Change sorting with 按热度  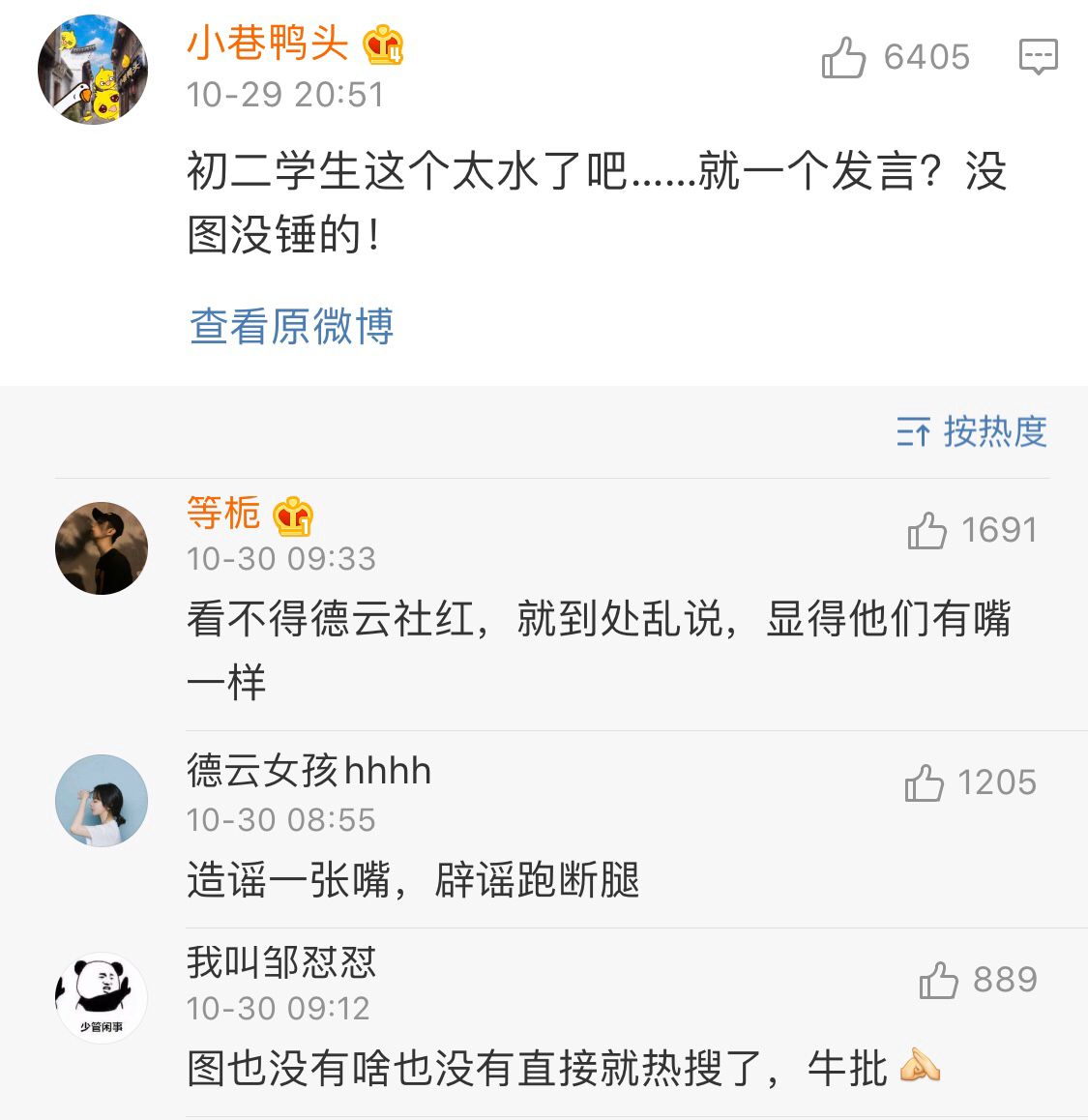(x=972, y=431)
